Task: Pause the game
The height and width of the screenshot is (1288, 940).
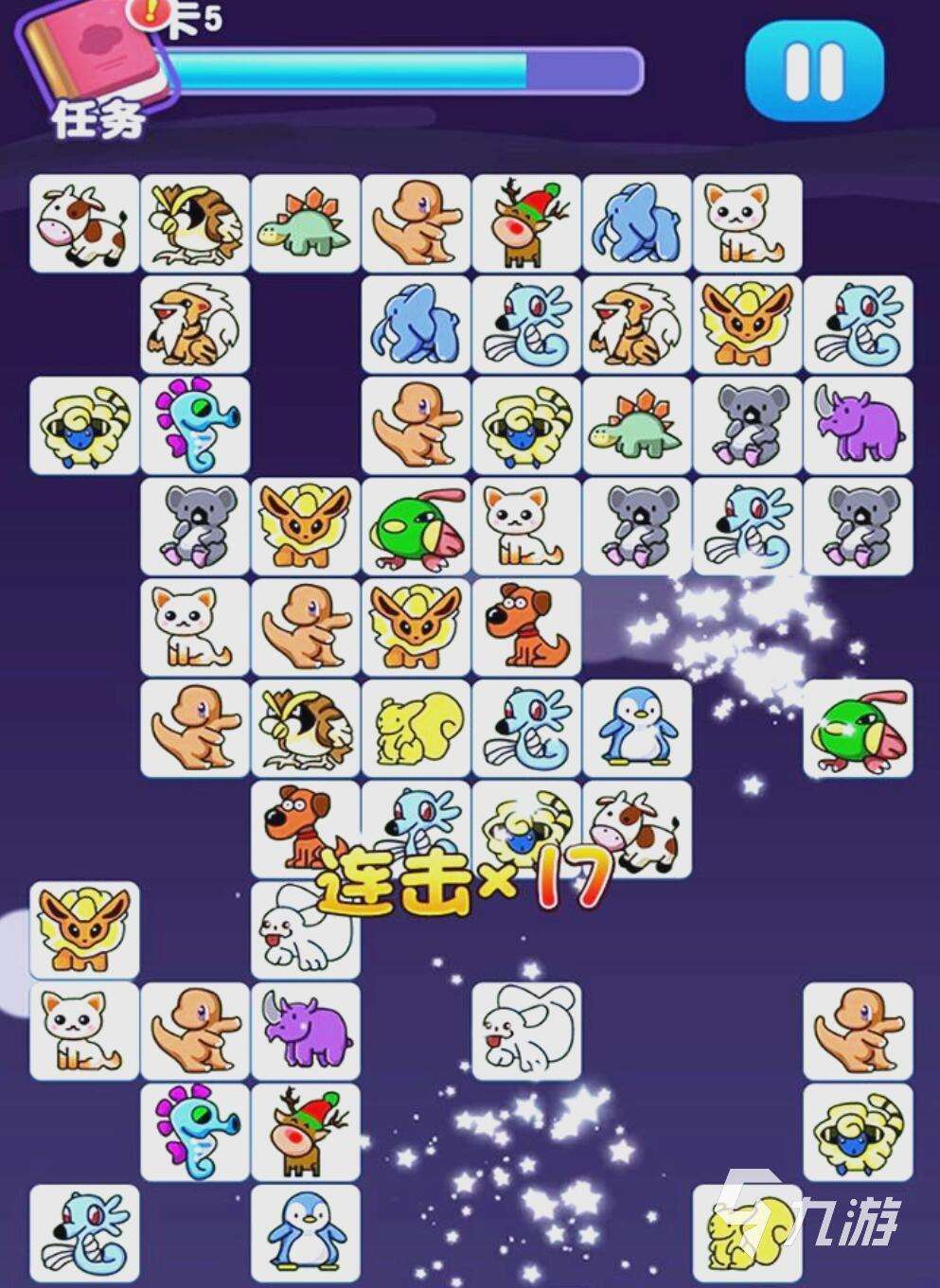Action: [x=814, y=71]
